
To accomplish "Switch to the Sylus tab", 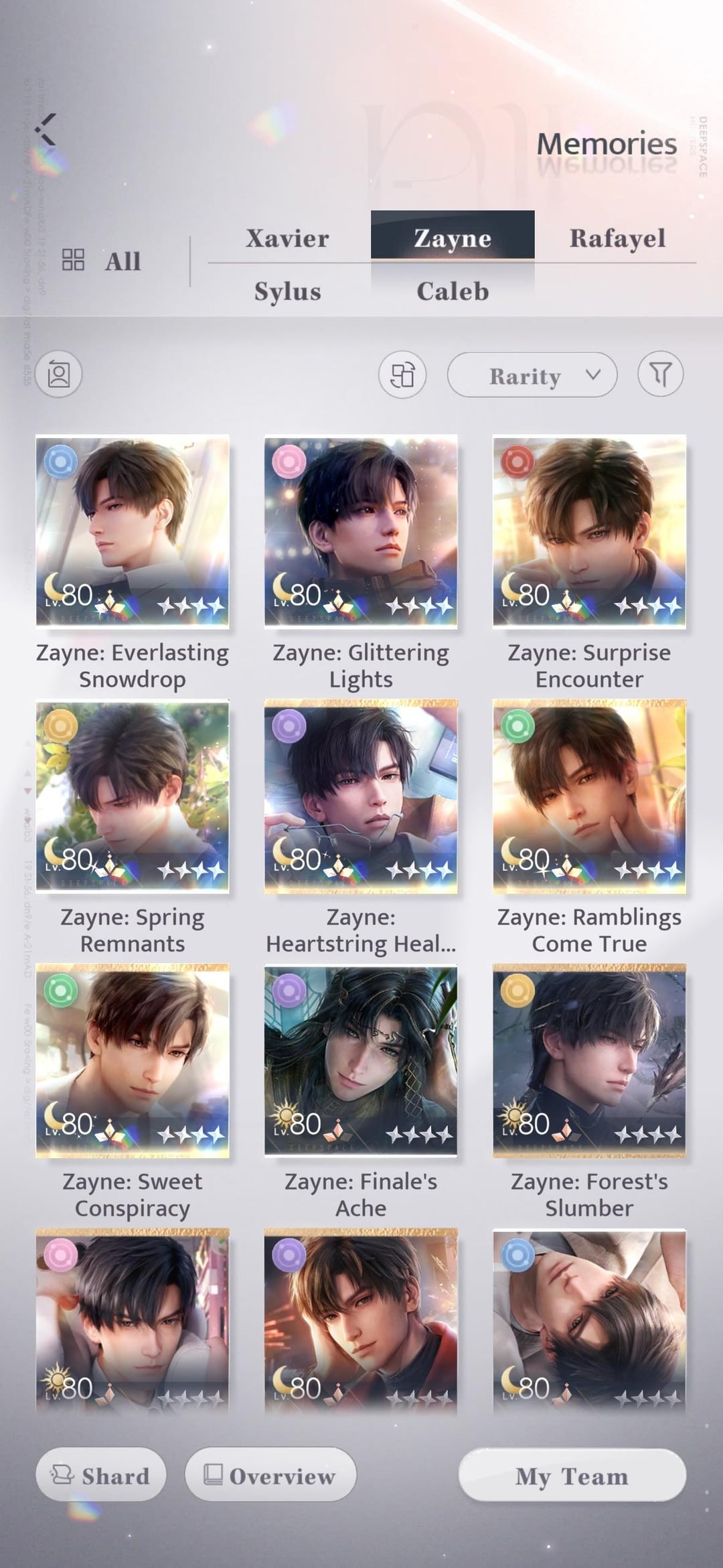I will click(x=287, y=291).
